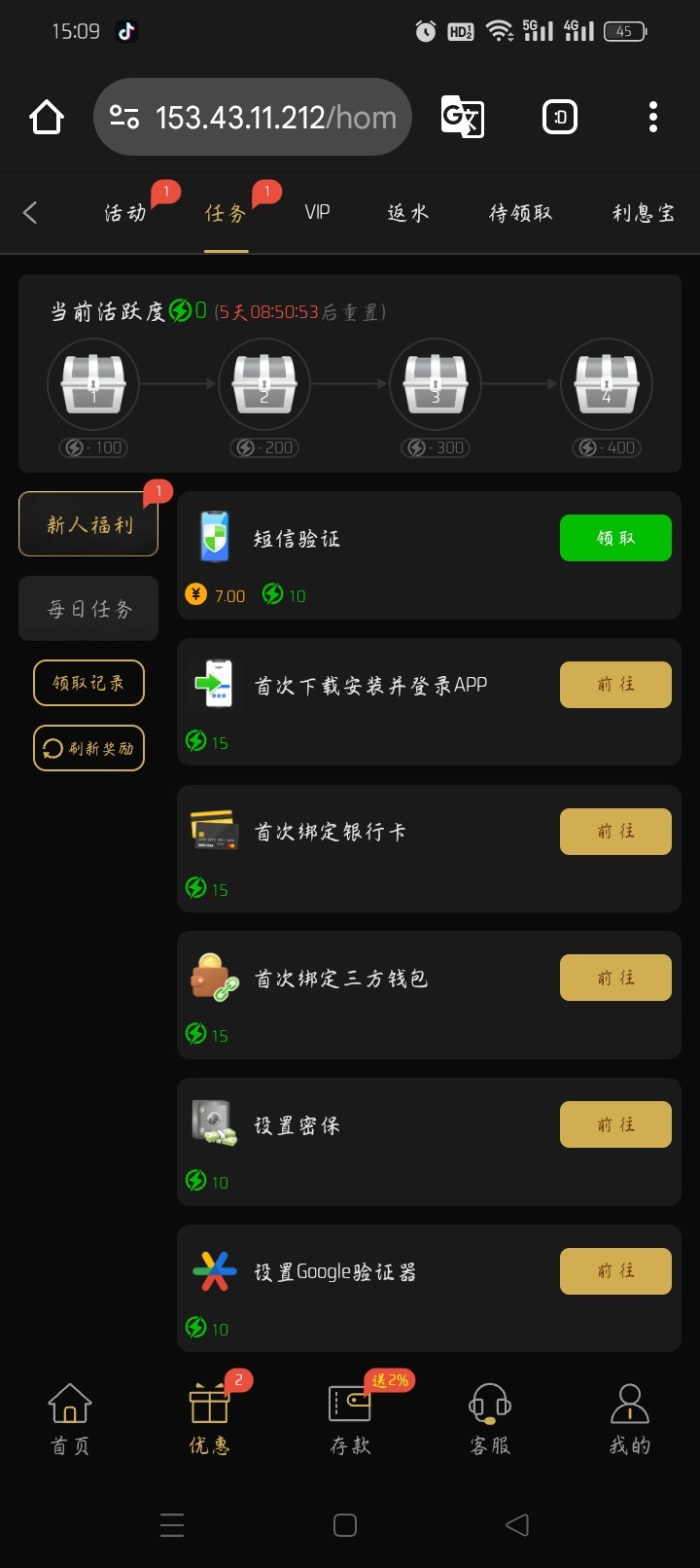The height and width of the screenshot is (1568, 700).
Task: Open the 首页 home tab
Action: pyautogui.click(x=70, y=1419)
